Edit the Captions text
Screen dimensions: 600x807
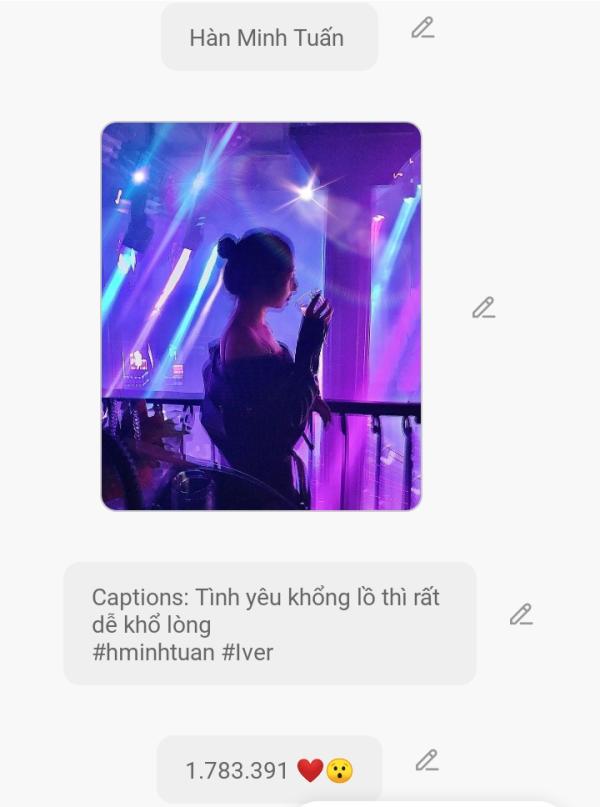click(x=521, y=615)
